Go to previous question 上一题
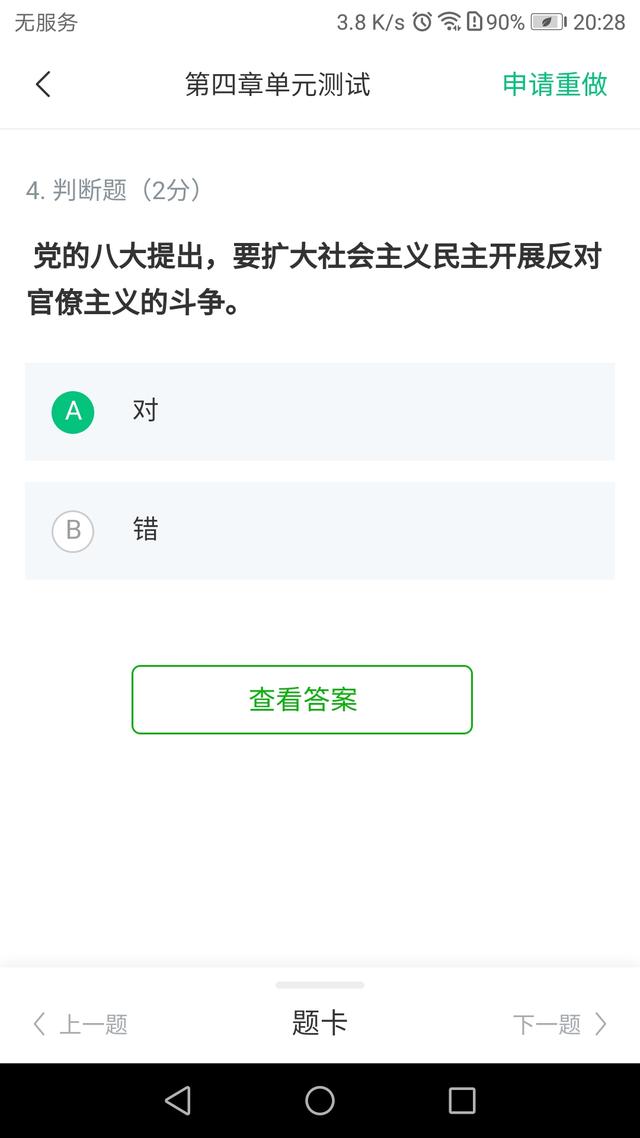 (81, 1024)
